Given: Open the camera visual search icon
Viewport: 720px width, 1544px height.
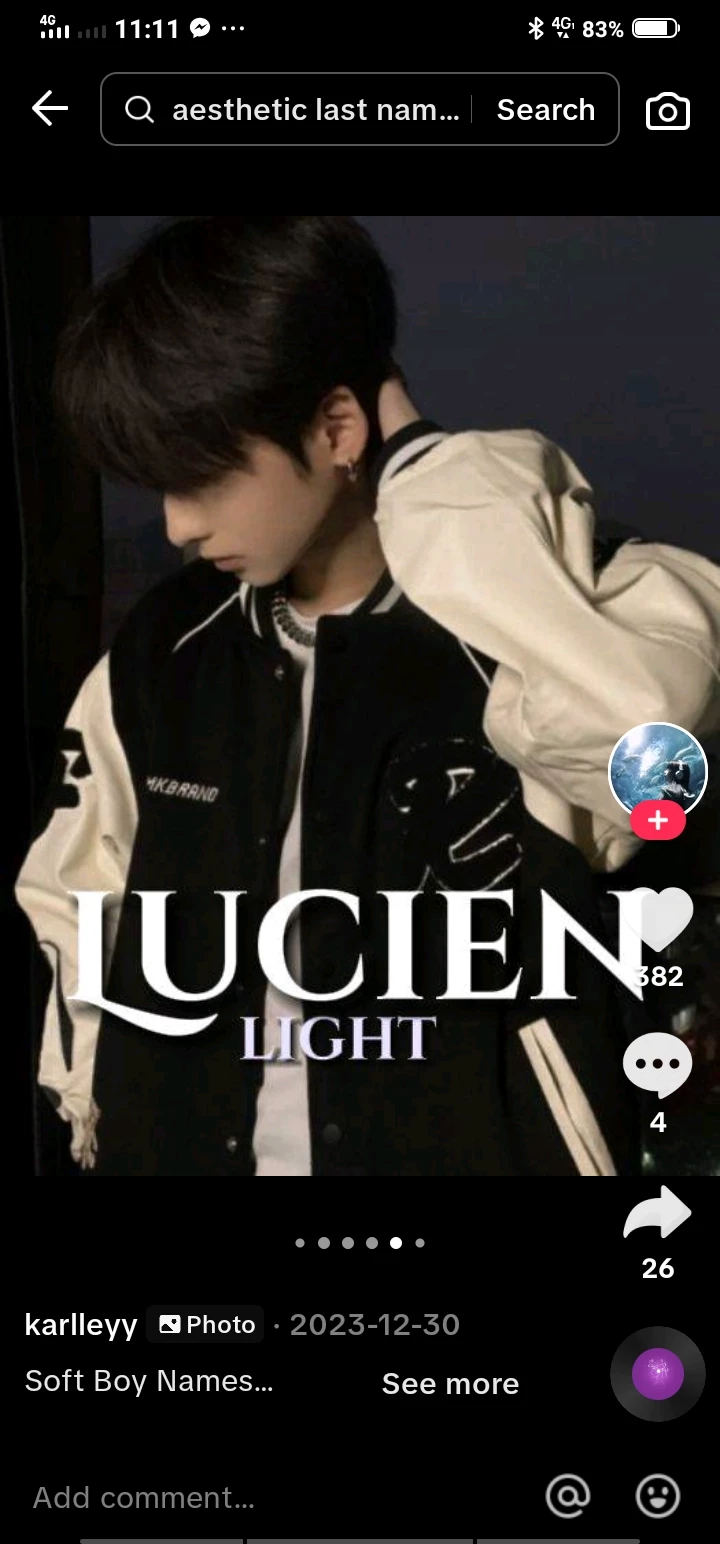Looking at the screenshot, I should (x=668, y=111).
